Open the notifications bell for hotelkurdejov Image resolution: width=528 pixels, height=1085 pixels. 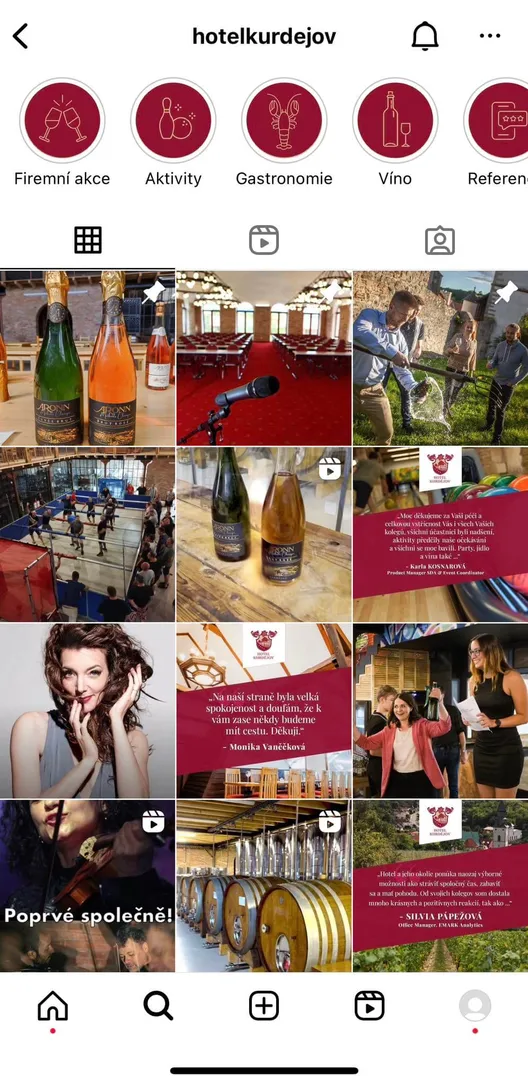tap(425, 35)
